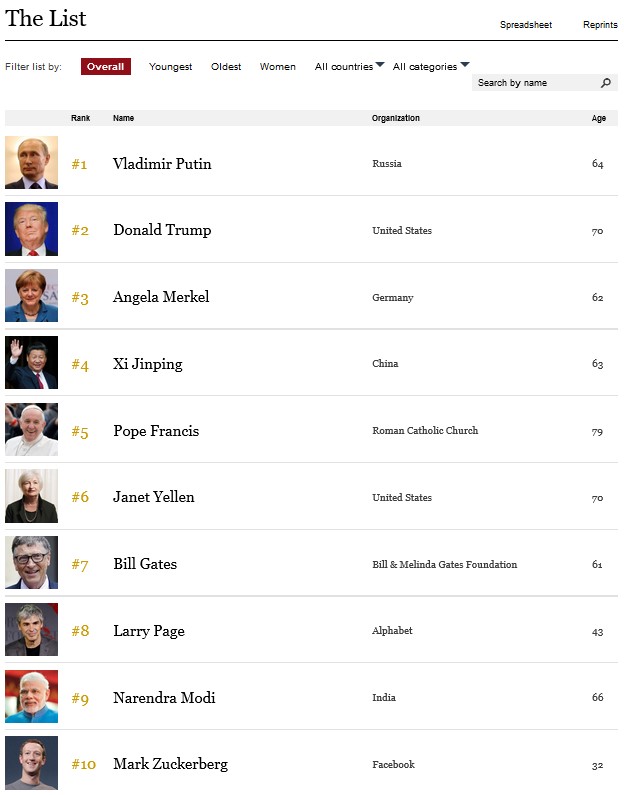Open the Spreadsheet link
Image resolution: width=624 pixels, height=795 pixels.
(x=525, y=25)
